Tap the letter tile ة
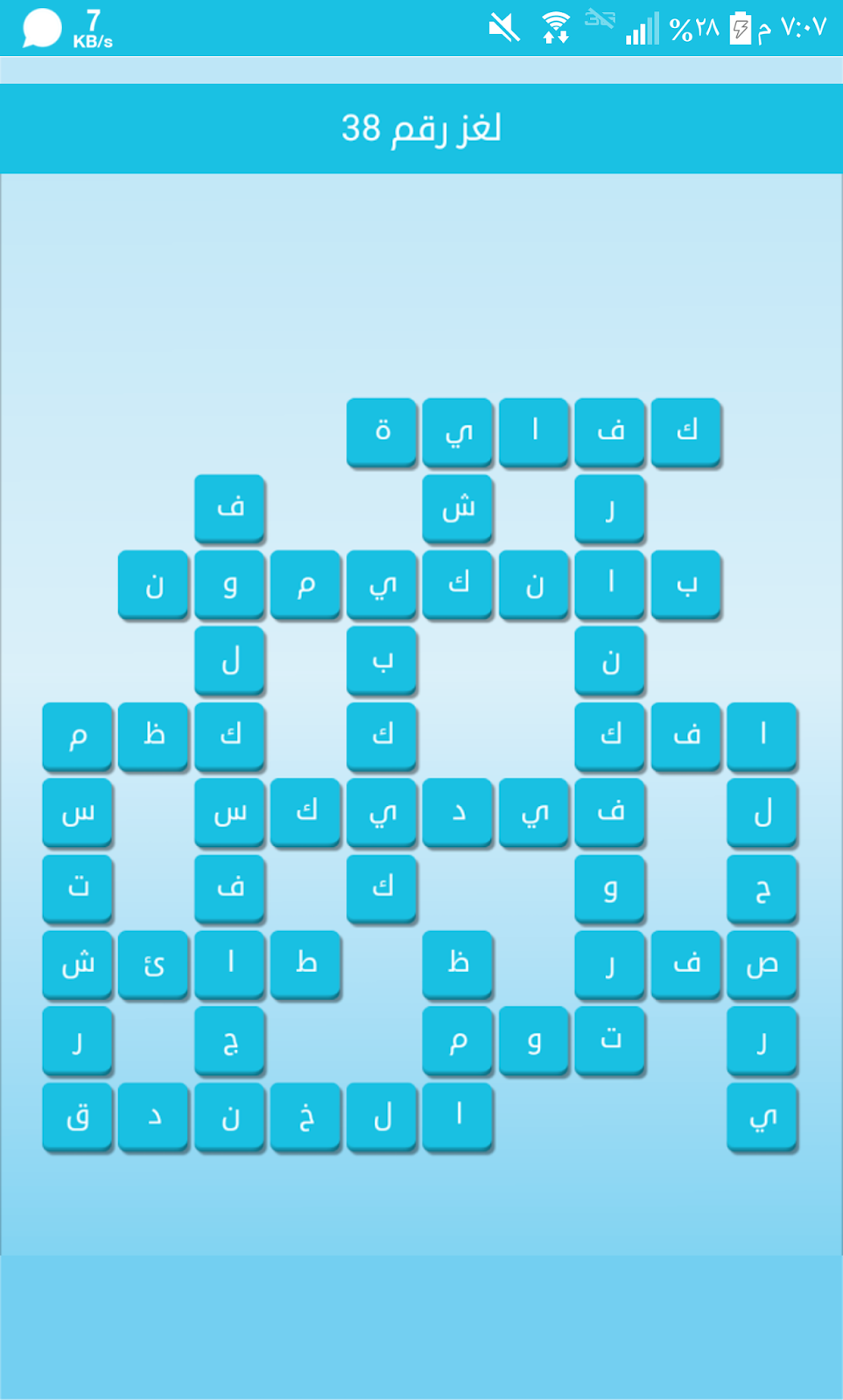 (383, 431)
